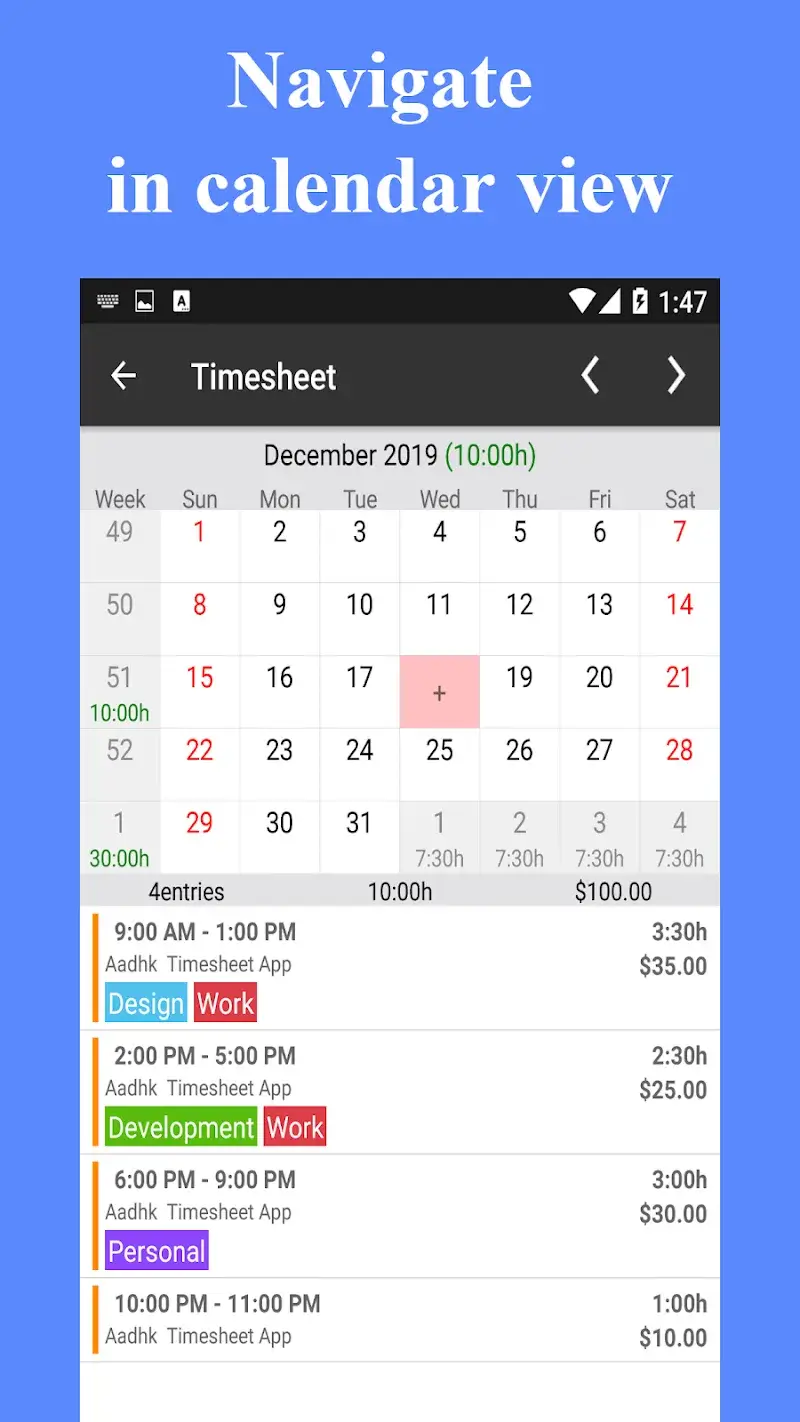Select the Design tag on the first entry

[x=144, y=1002]
